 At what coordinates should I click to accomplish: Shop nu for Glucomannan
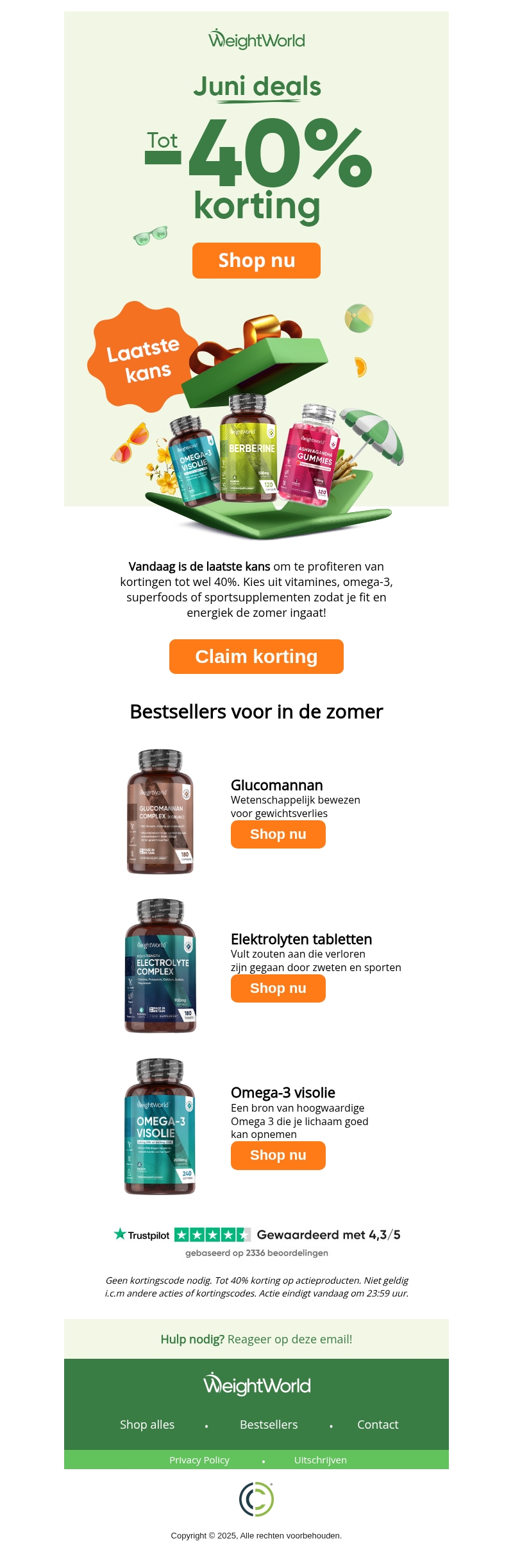click(278, 834)
